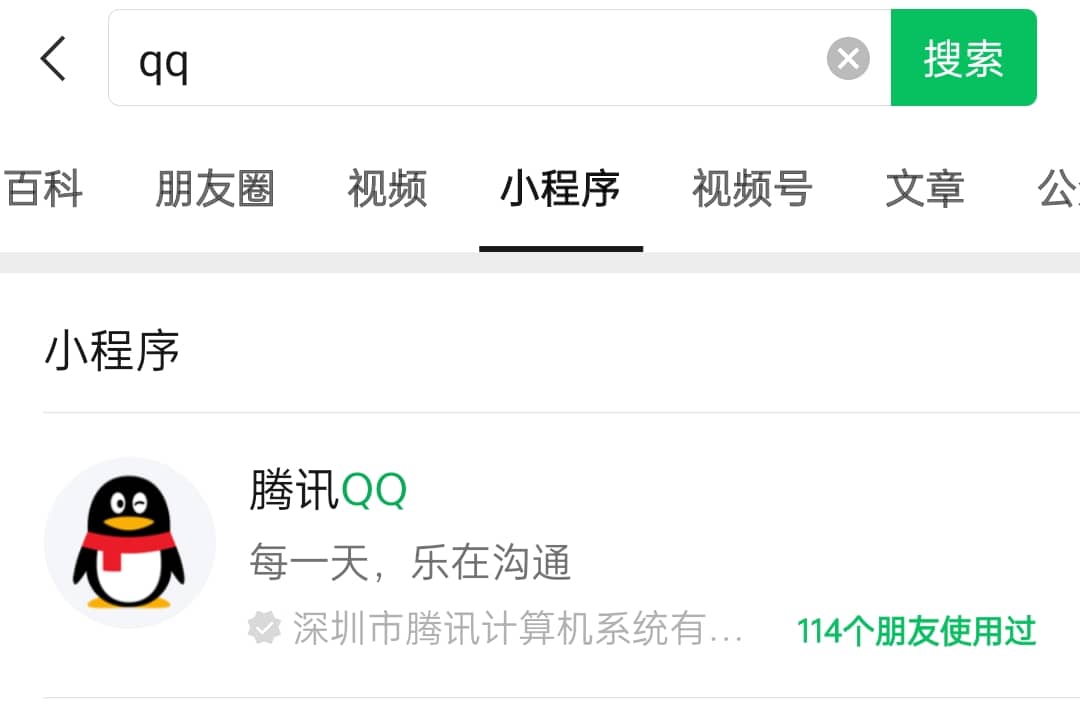Image resolution: width=1080 pixels, height=723 pixels.
Task: Switch to the 百科 tab
Action: point(44,189)
